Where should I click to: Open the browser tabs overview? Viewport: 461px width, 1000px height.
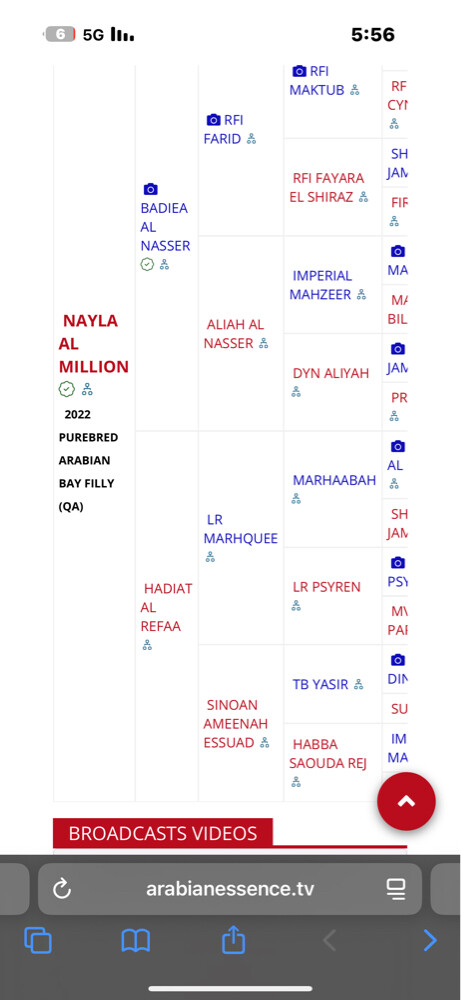pyautogui.click(x=38, y=941)
